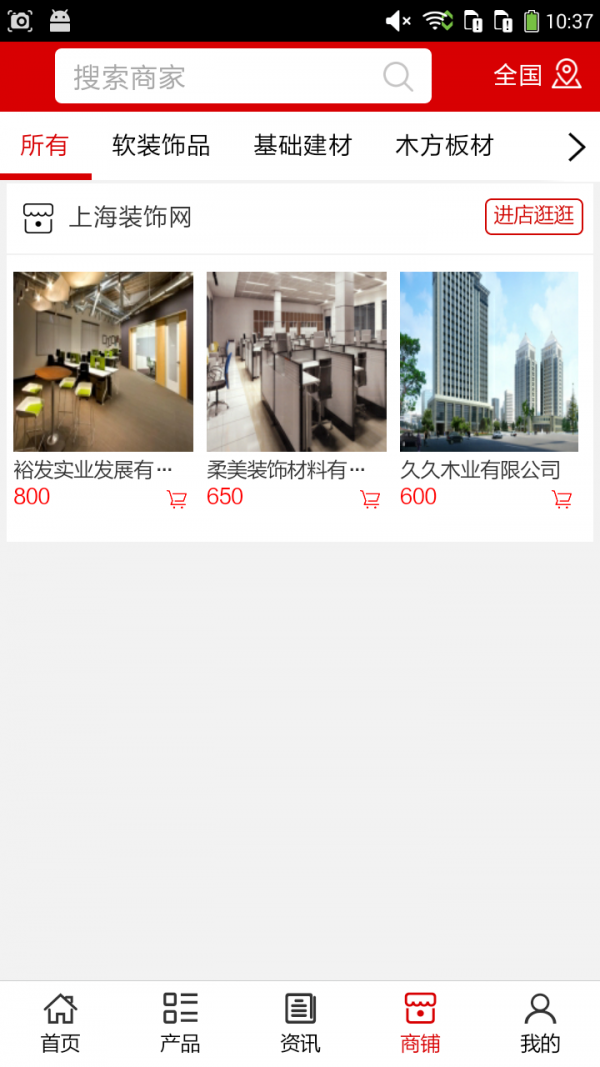Open the 我的 profile tab
Image resolution: width=600 pixels, height=1067 pixels.
(540, 1023)
